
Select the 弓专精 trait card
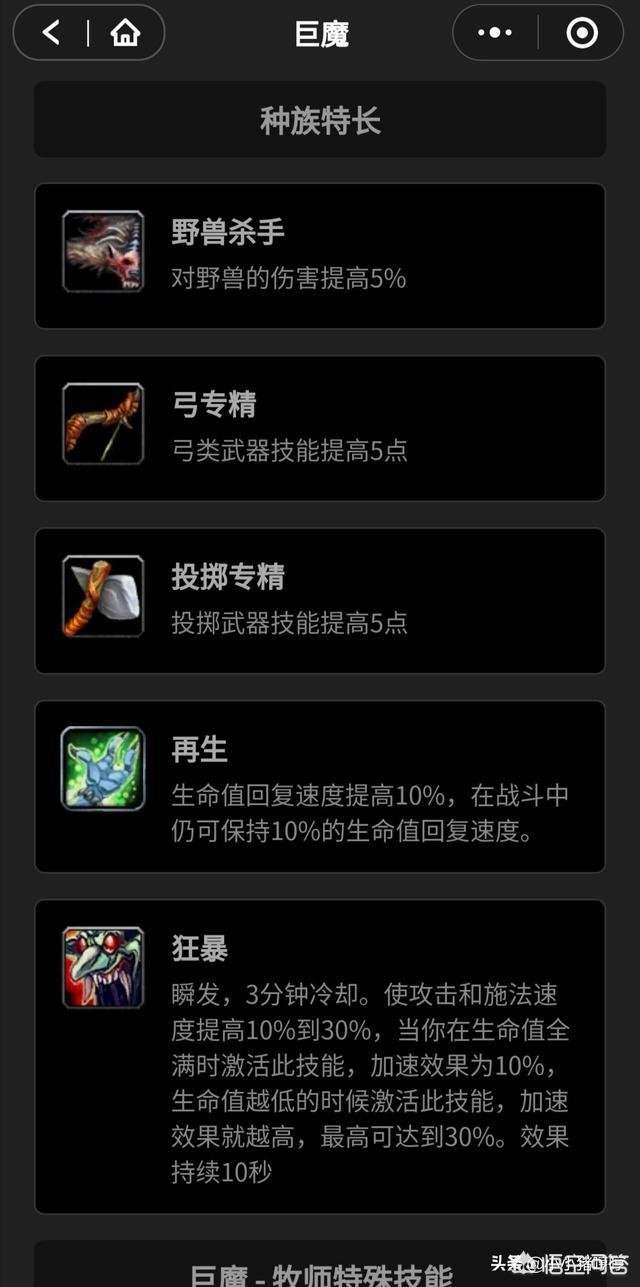click(320, 428)
